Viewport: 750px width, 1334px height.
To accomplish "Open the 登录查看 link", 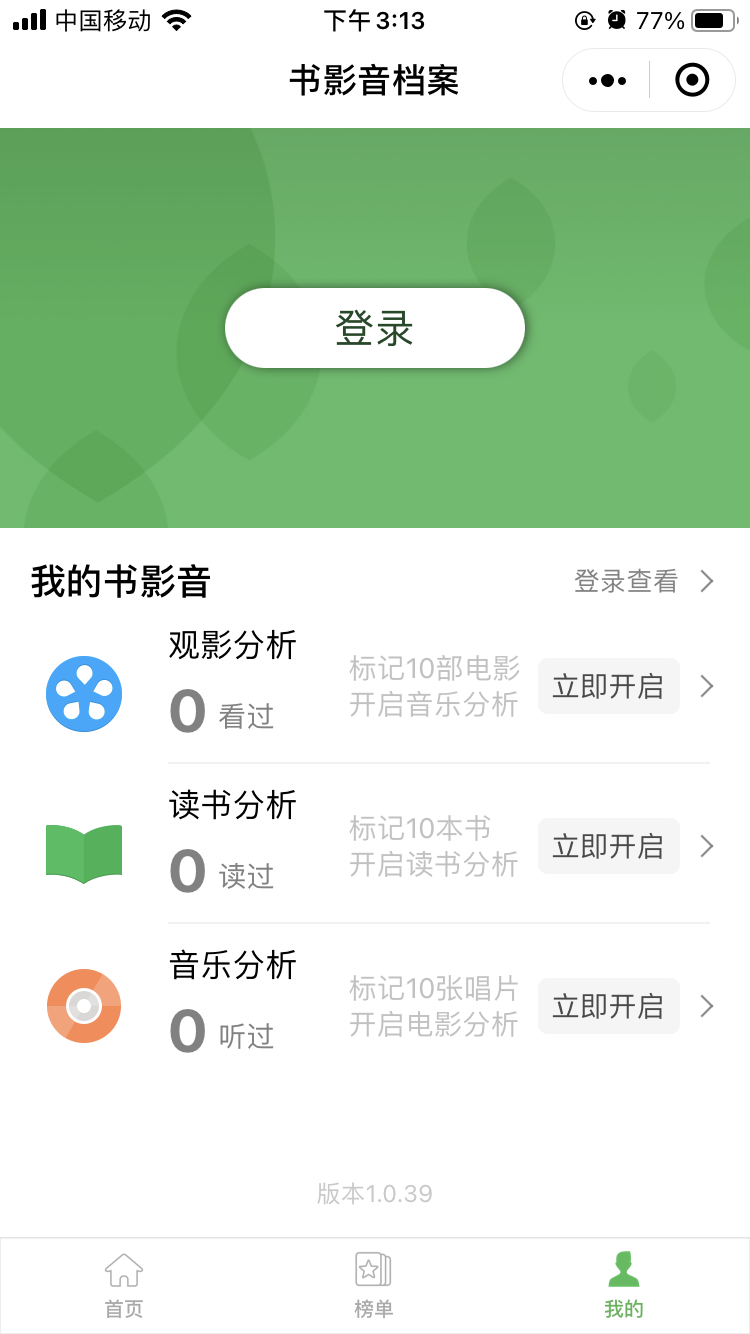I will point(643,581).
